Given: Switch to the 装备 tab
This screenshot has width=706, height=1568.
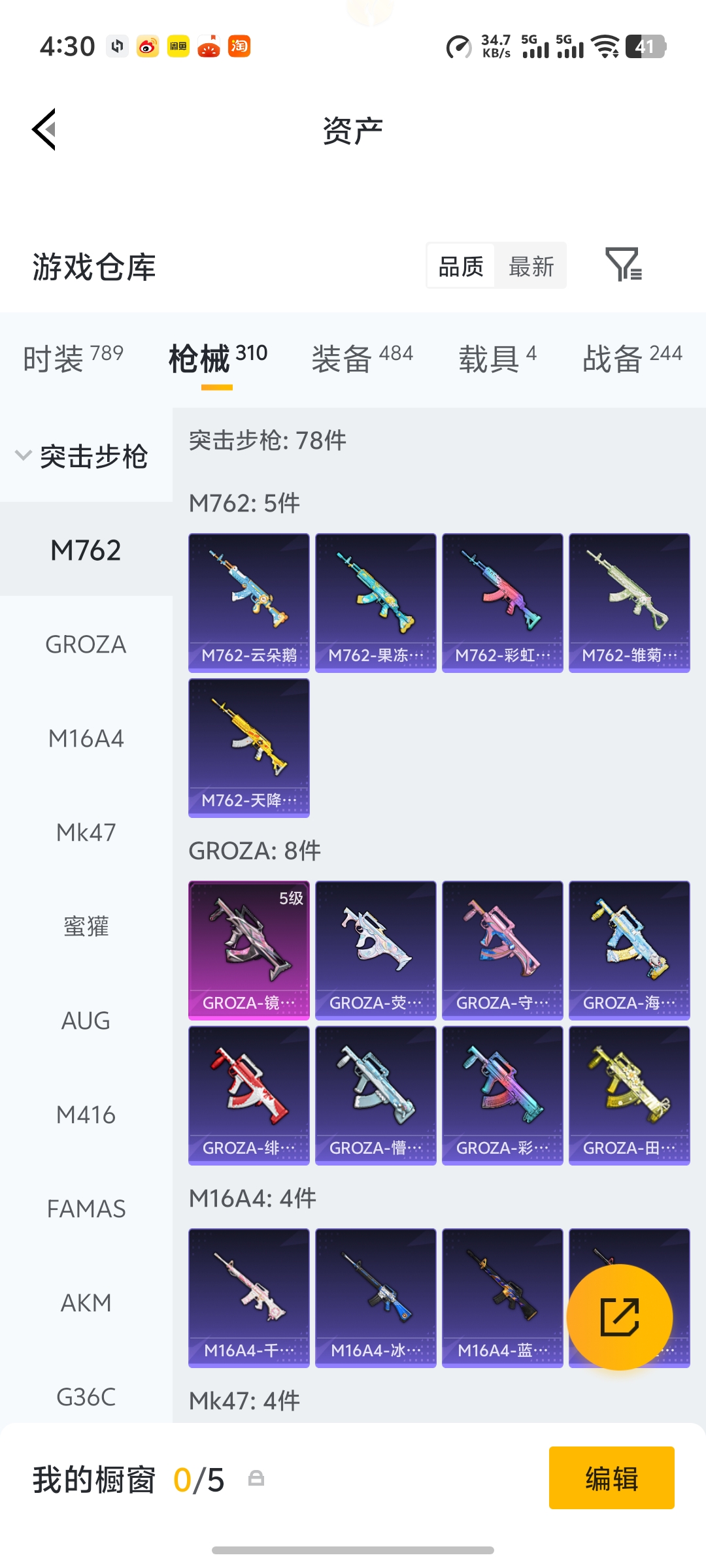Looking at the screenshot, I should click(x=361, y=358).
